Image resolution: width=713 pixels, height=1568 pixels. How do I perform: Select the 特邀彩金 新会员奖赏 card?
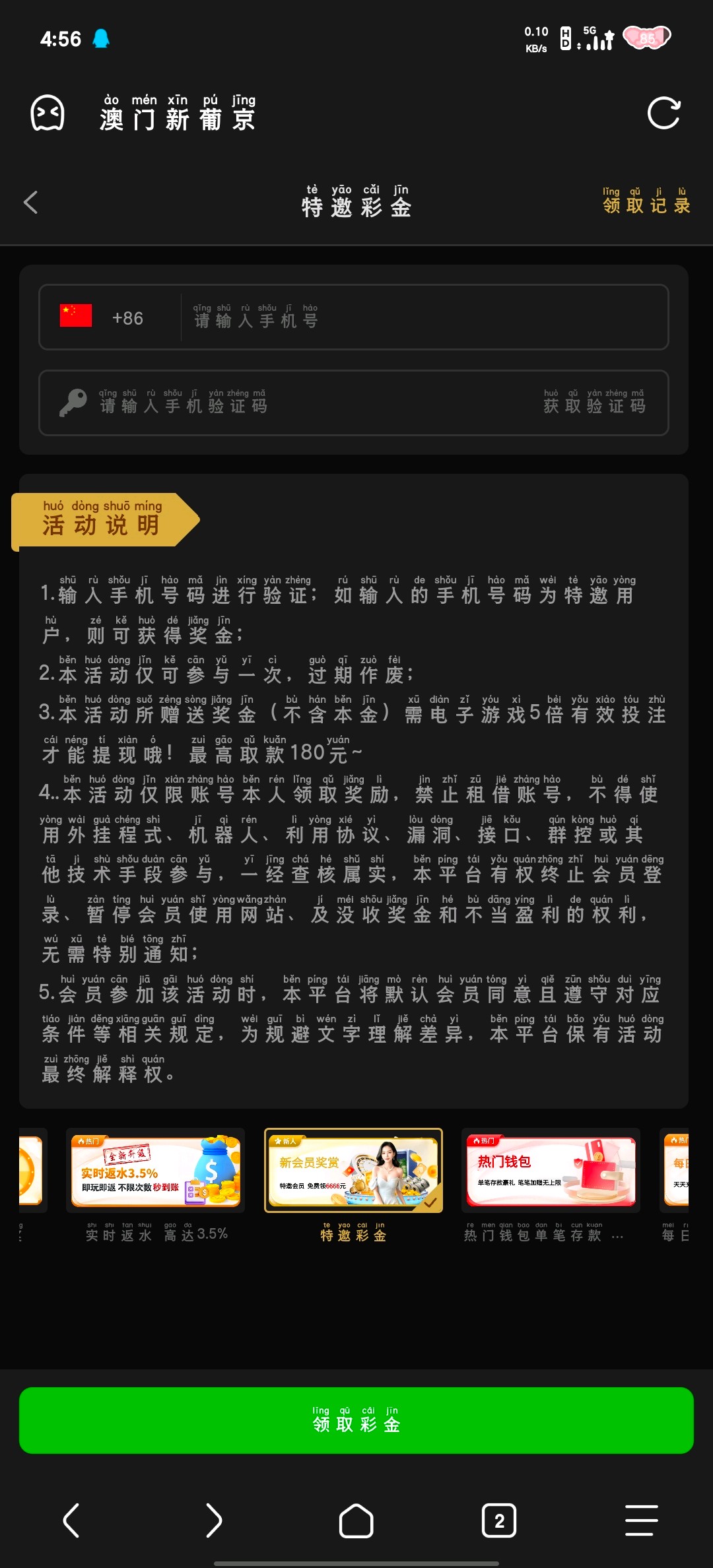pyautogui.click(x=353, y=1171)
